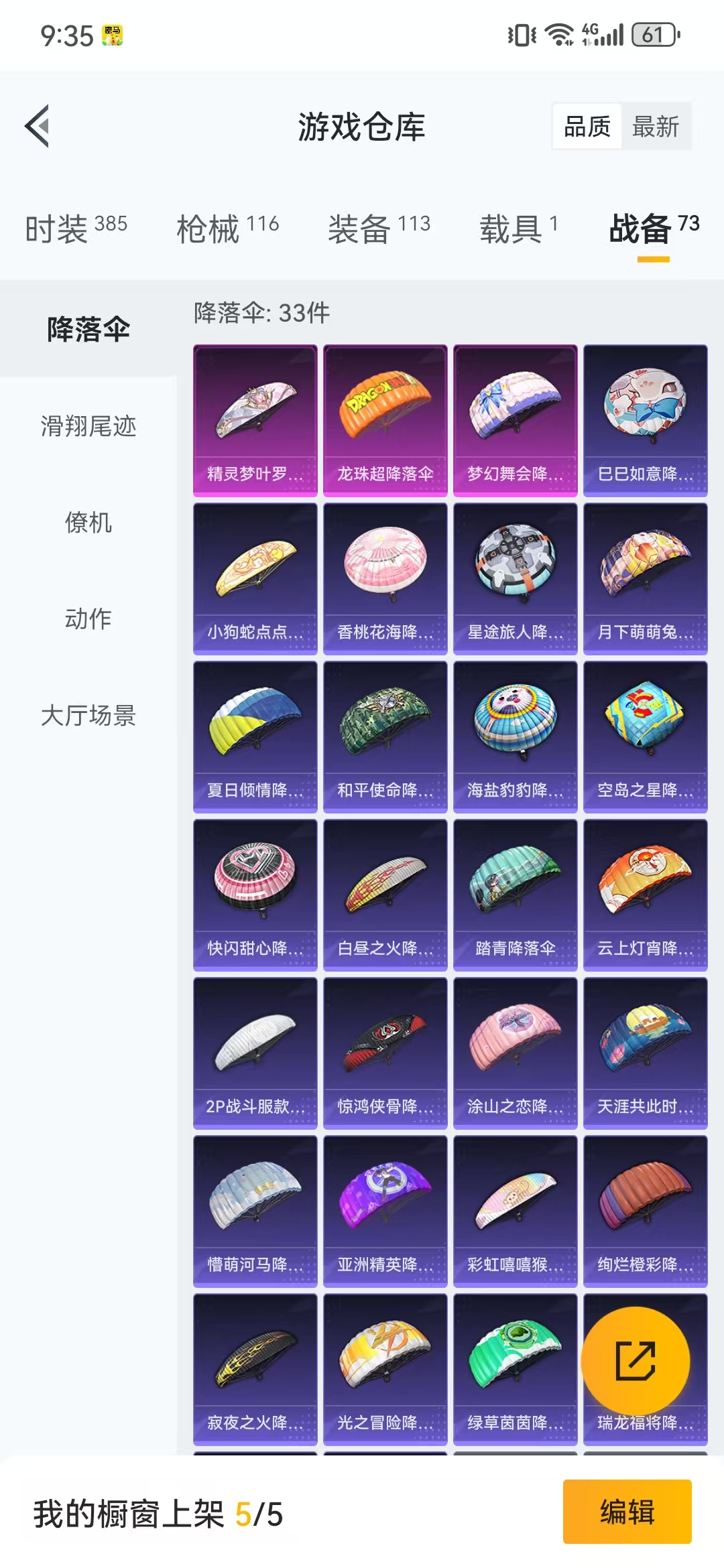Screen dimensions: 724x1568
Task: Select the 品质 sorting option
Action: click(587, 127)
